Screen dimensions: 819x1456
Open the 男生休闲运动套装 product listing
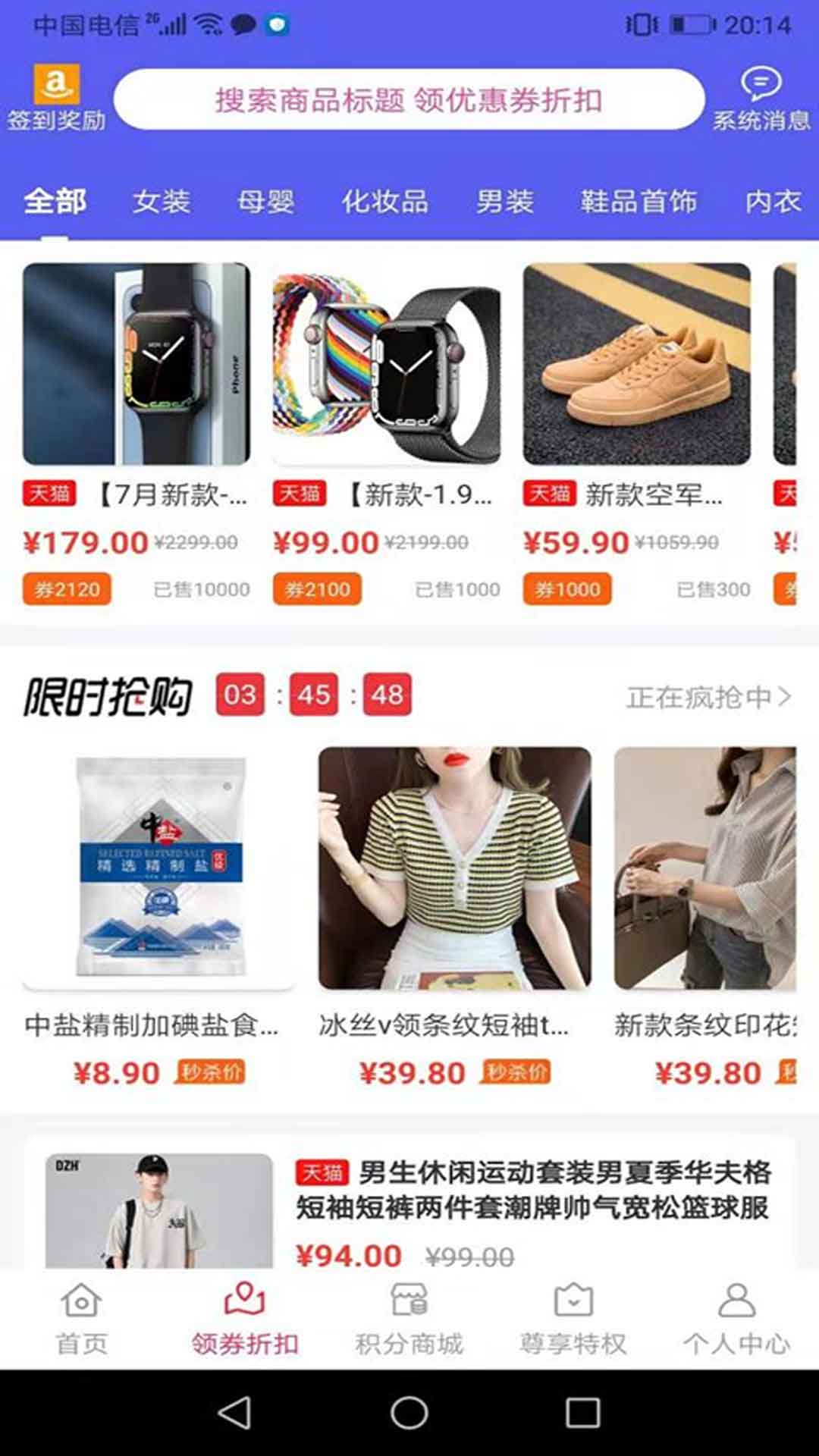[x=531, y=1191]
